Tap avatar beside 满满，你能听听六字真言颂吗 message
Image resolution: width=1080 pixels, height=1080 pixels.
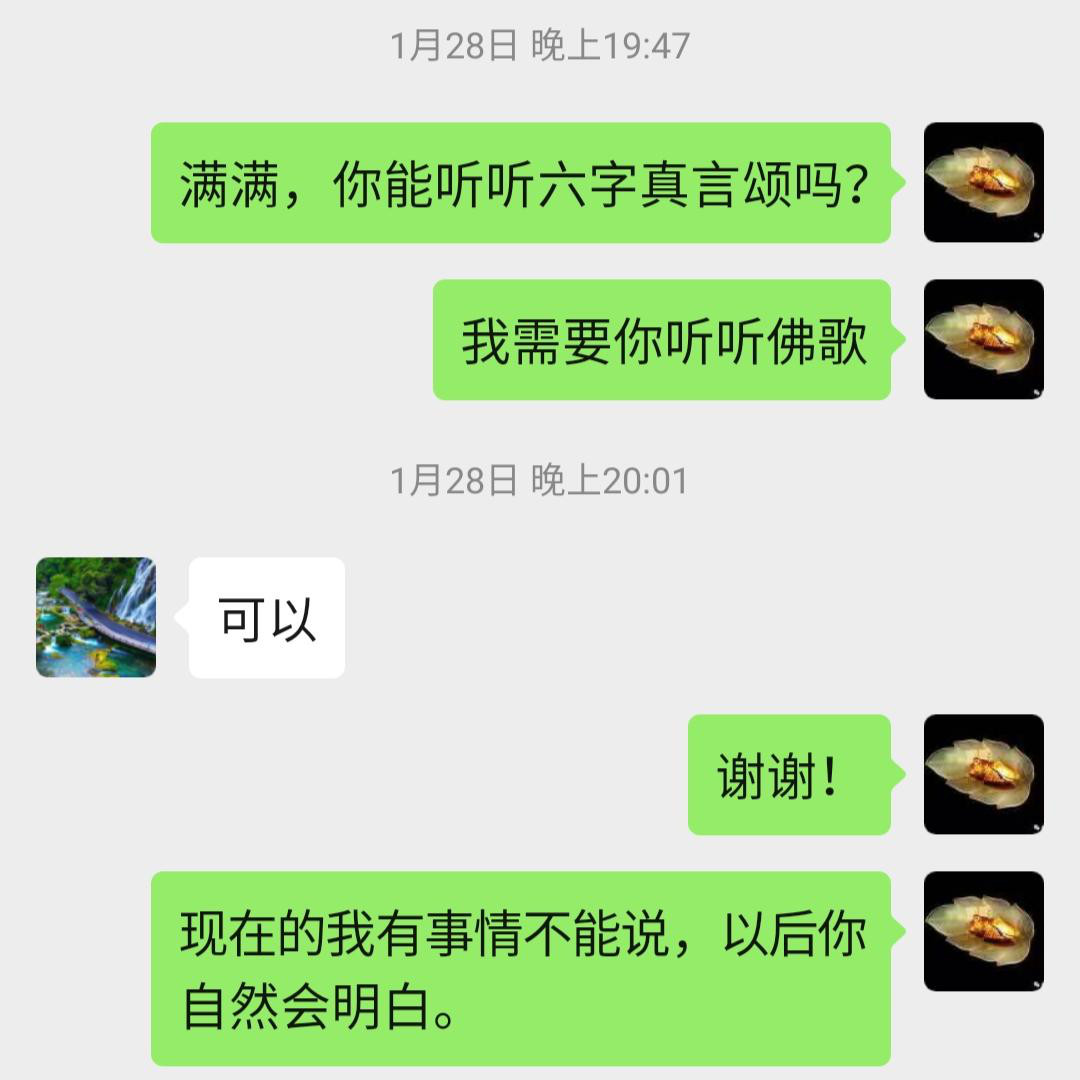[x=983, y=182]
